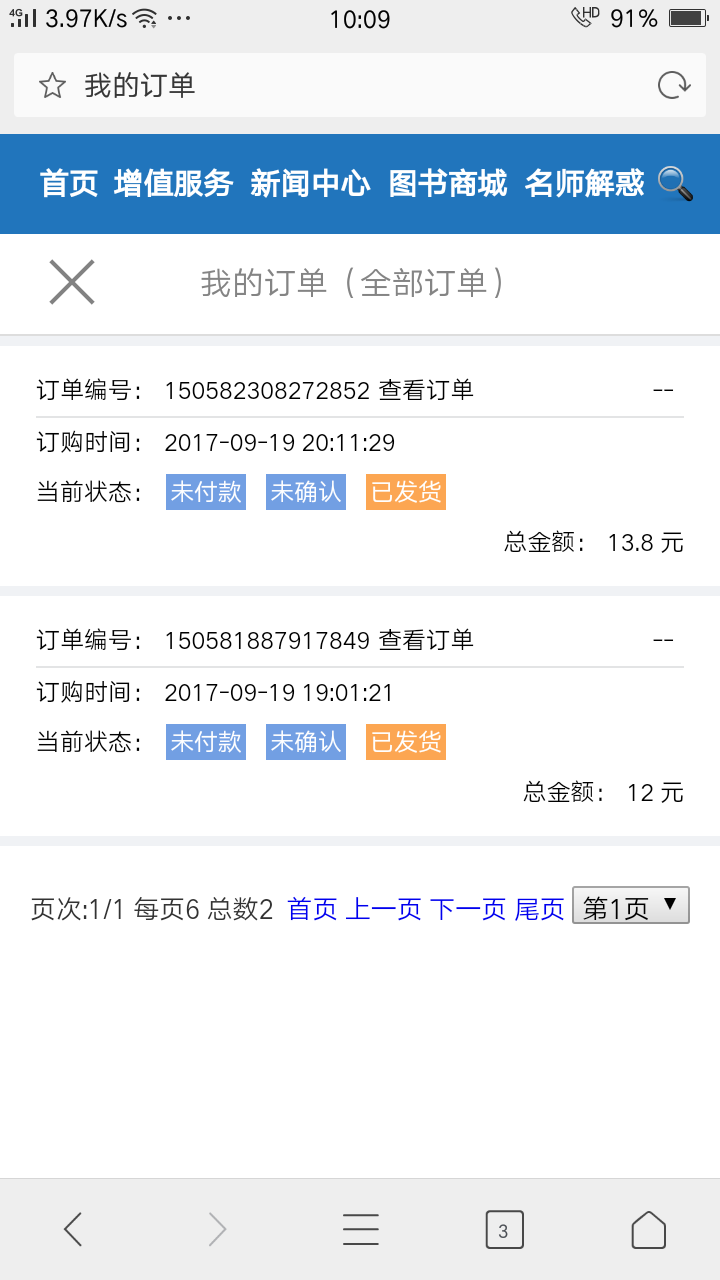
Task: Expand the 第1页 page dropdown
Action: coord(630,906)
